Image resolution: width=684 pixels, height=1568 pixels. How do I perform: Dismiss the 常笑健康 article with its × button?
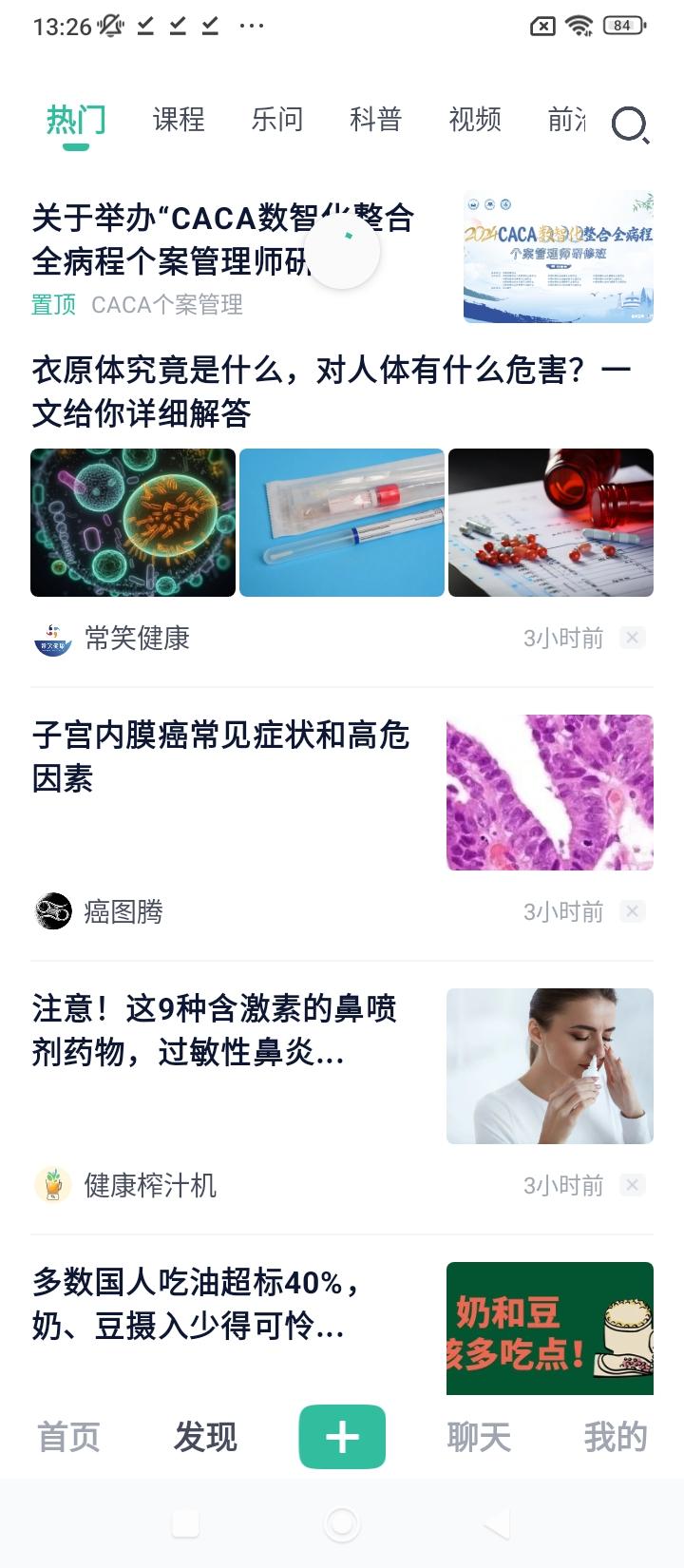coord(632,638)
